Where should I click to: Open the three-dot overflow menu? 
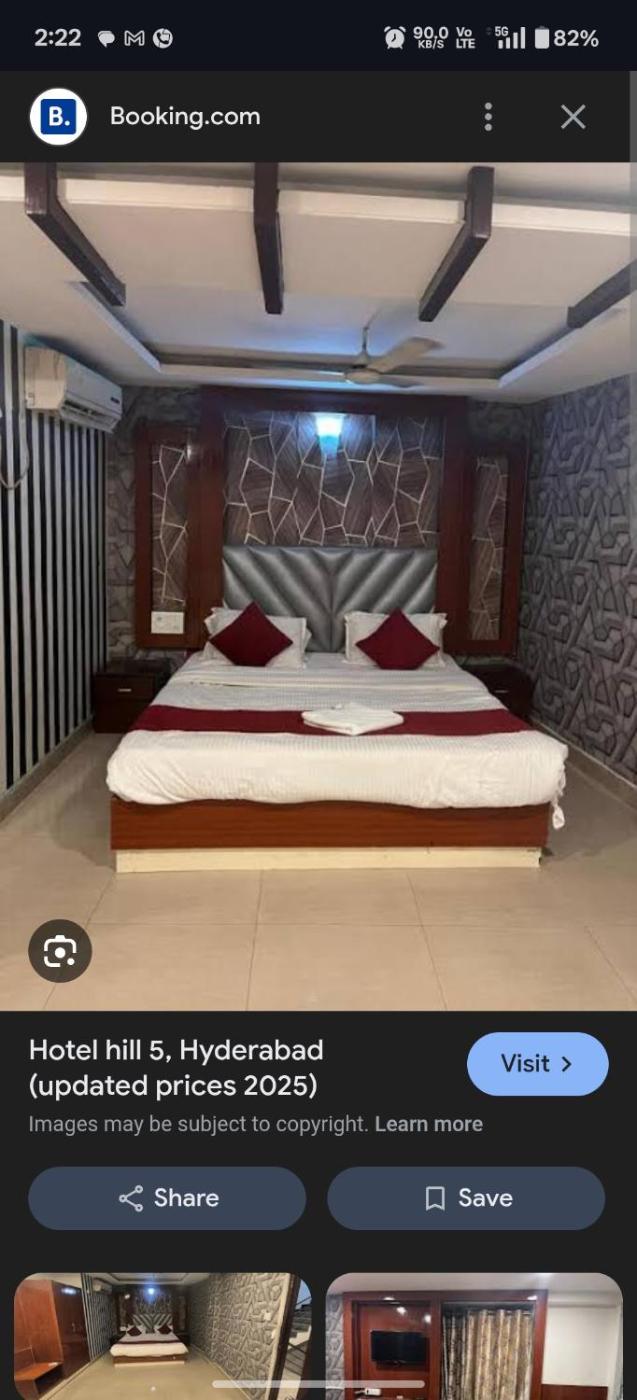pos(488,117)
